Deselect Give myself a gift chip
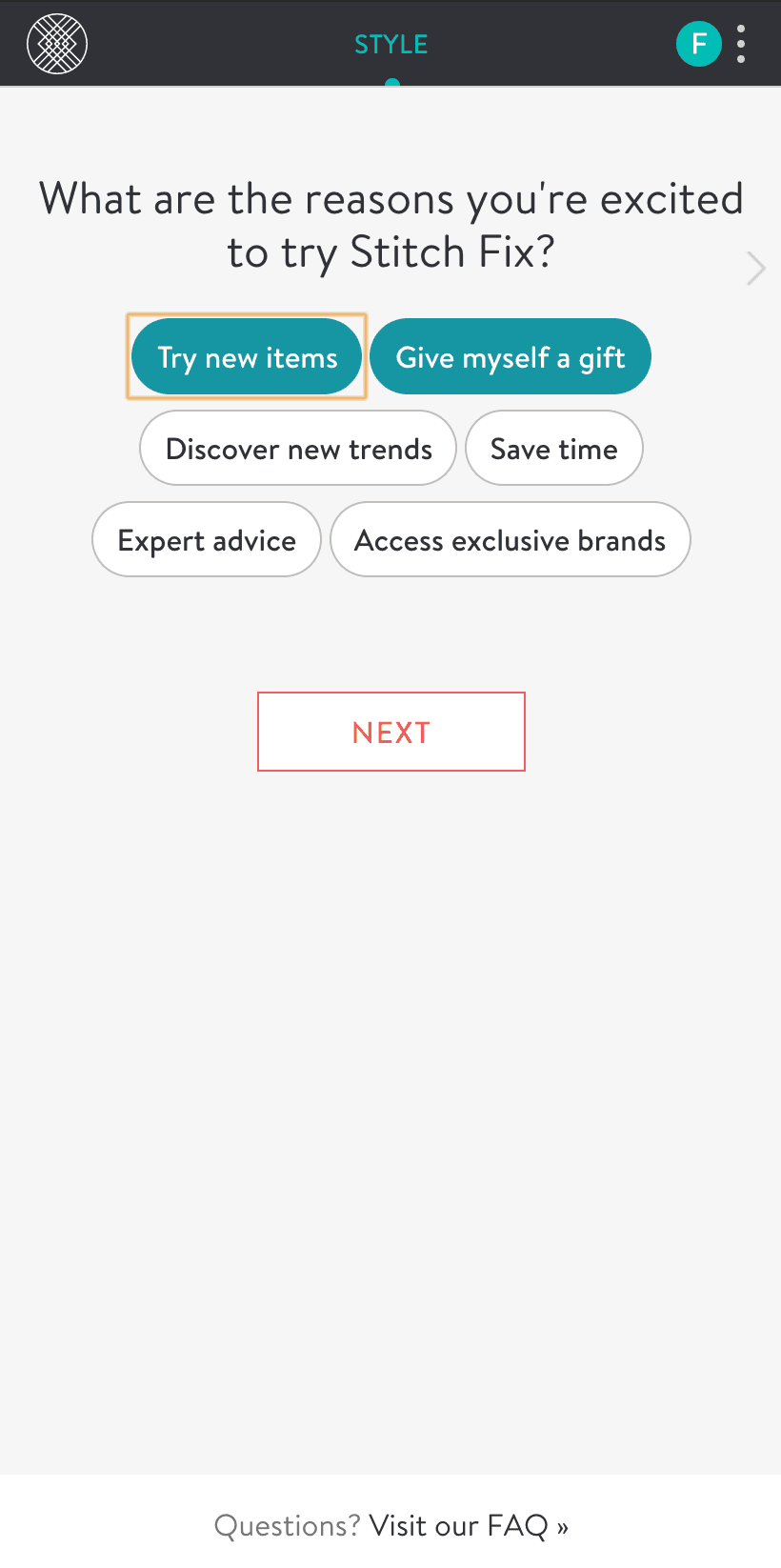This screenshot has height=1568, width=781. pos(511,357)
